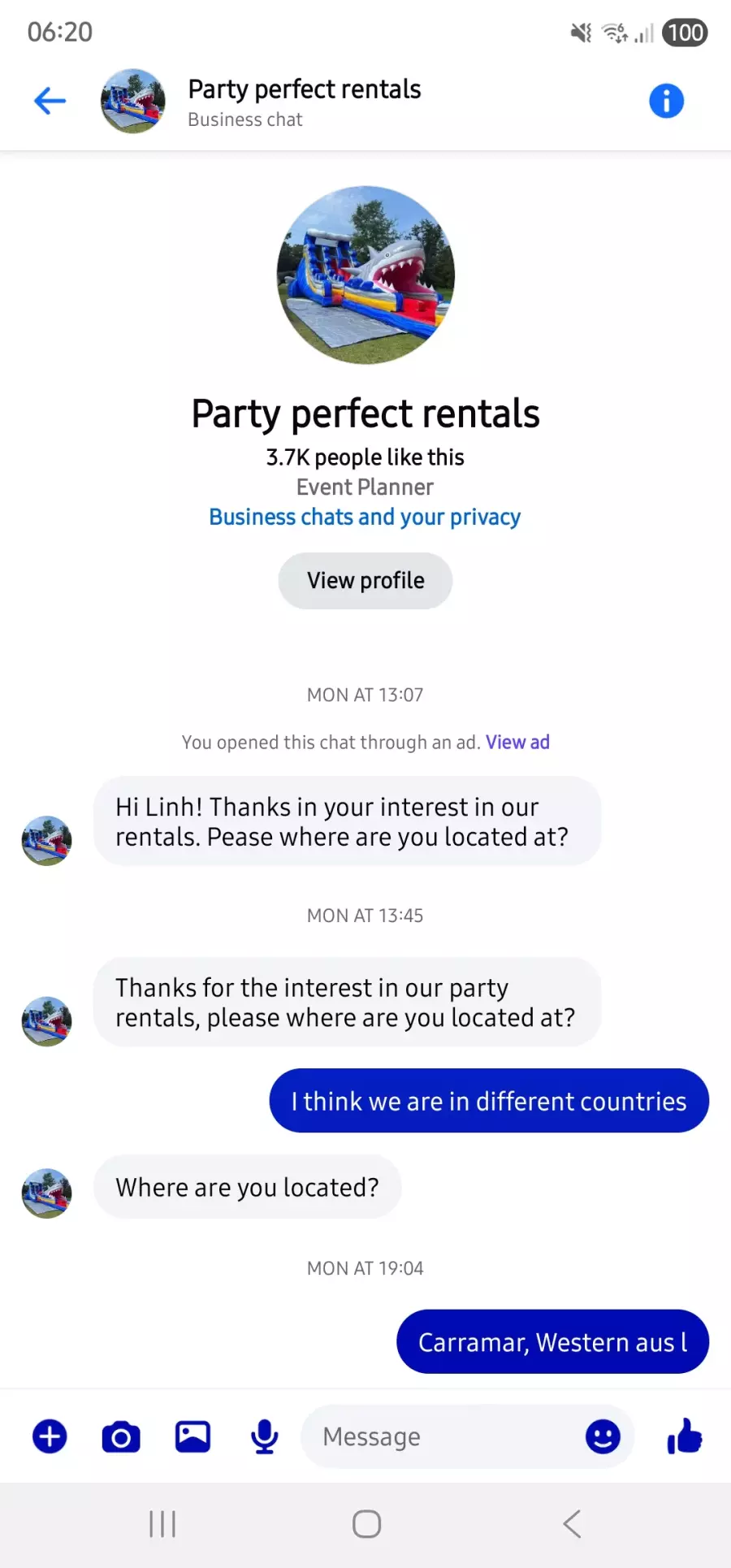
Task: Send a thumbs-up like
Action: pos(684,1436)
